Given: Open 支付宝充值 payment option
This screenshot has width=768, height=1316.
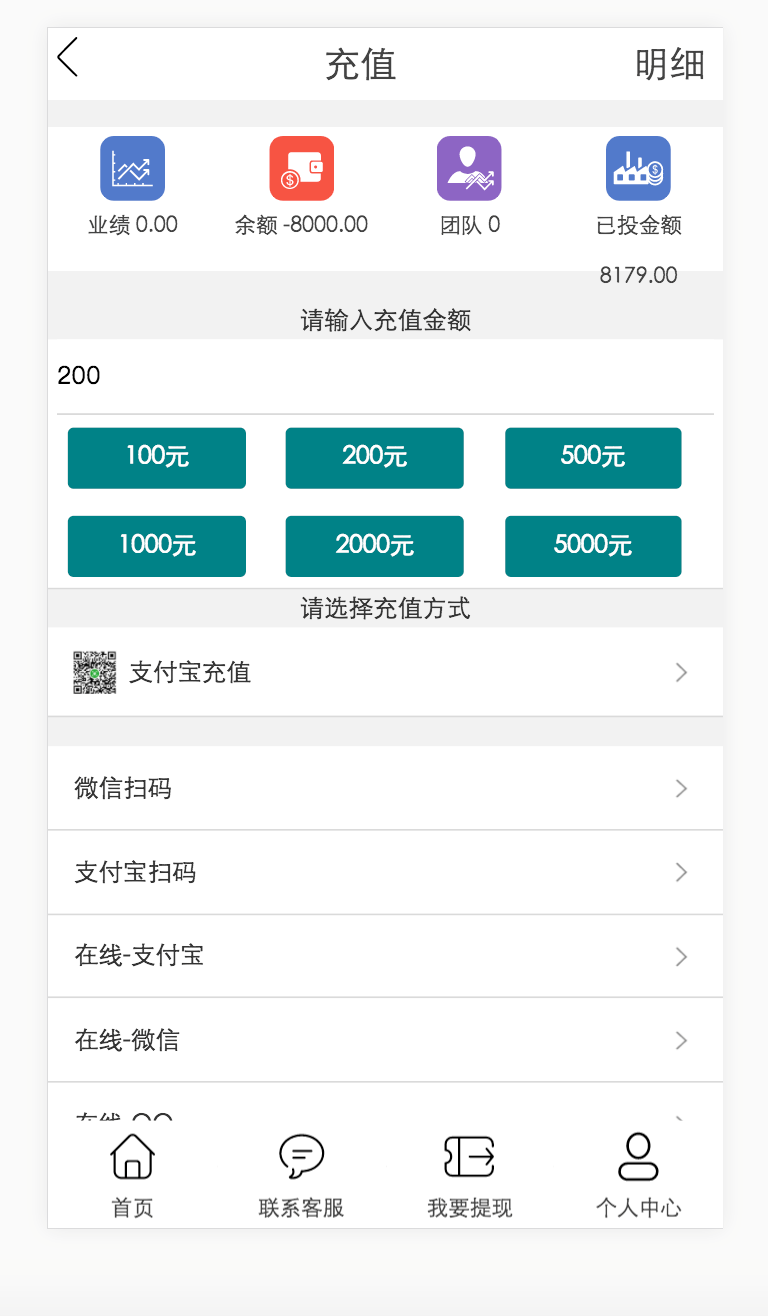Looking at the screenshot, I should (x=385, y=672).
